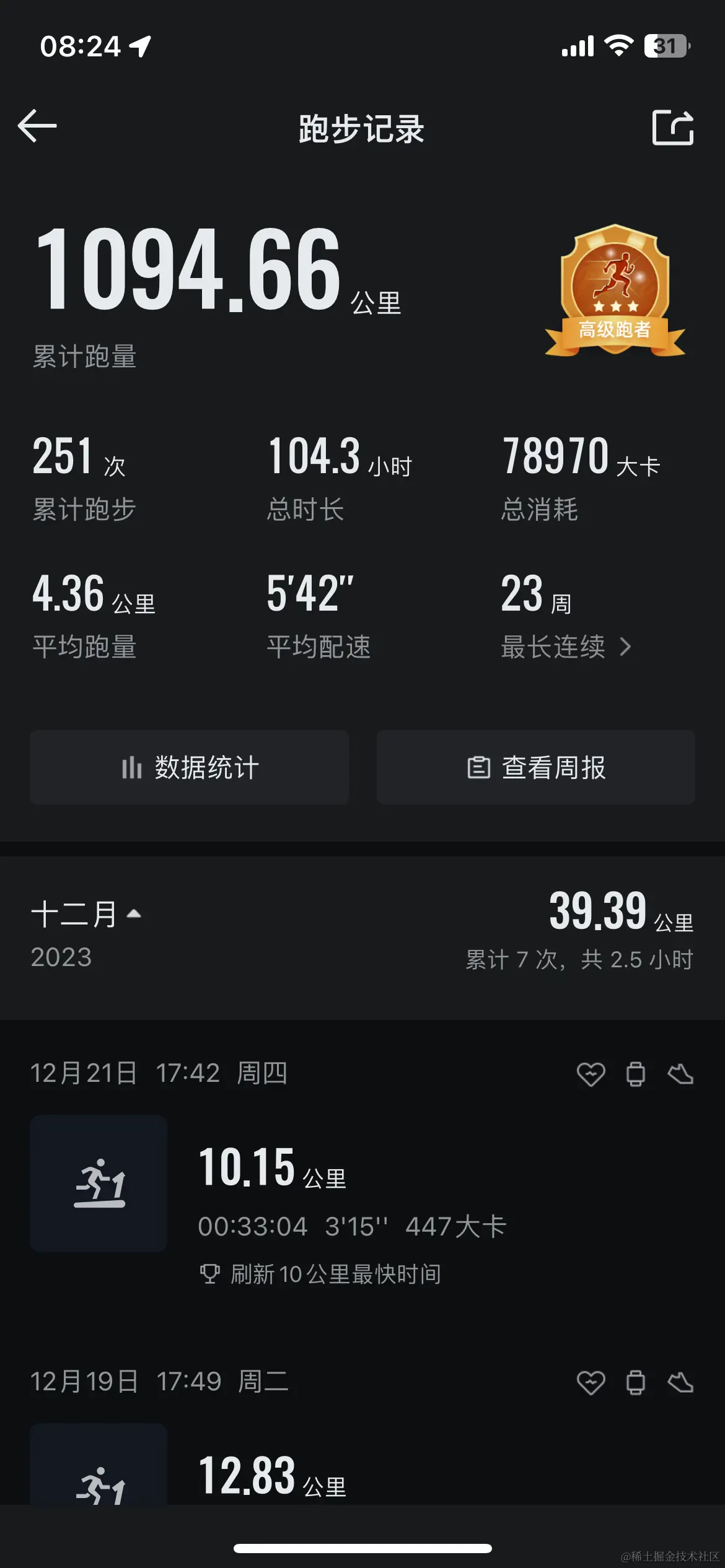Image resolution: width=725 pixels, height=1568 pixels.
Task: Collapse the 十二月 2023 month section
Action: (87, 914)
